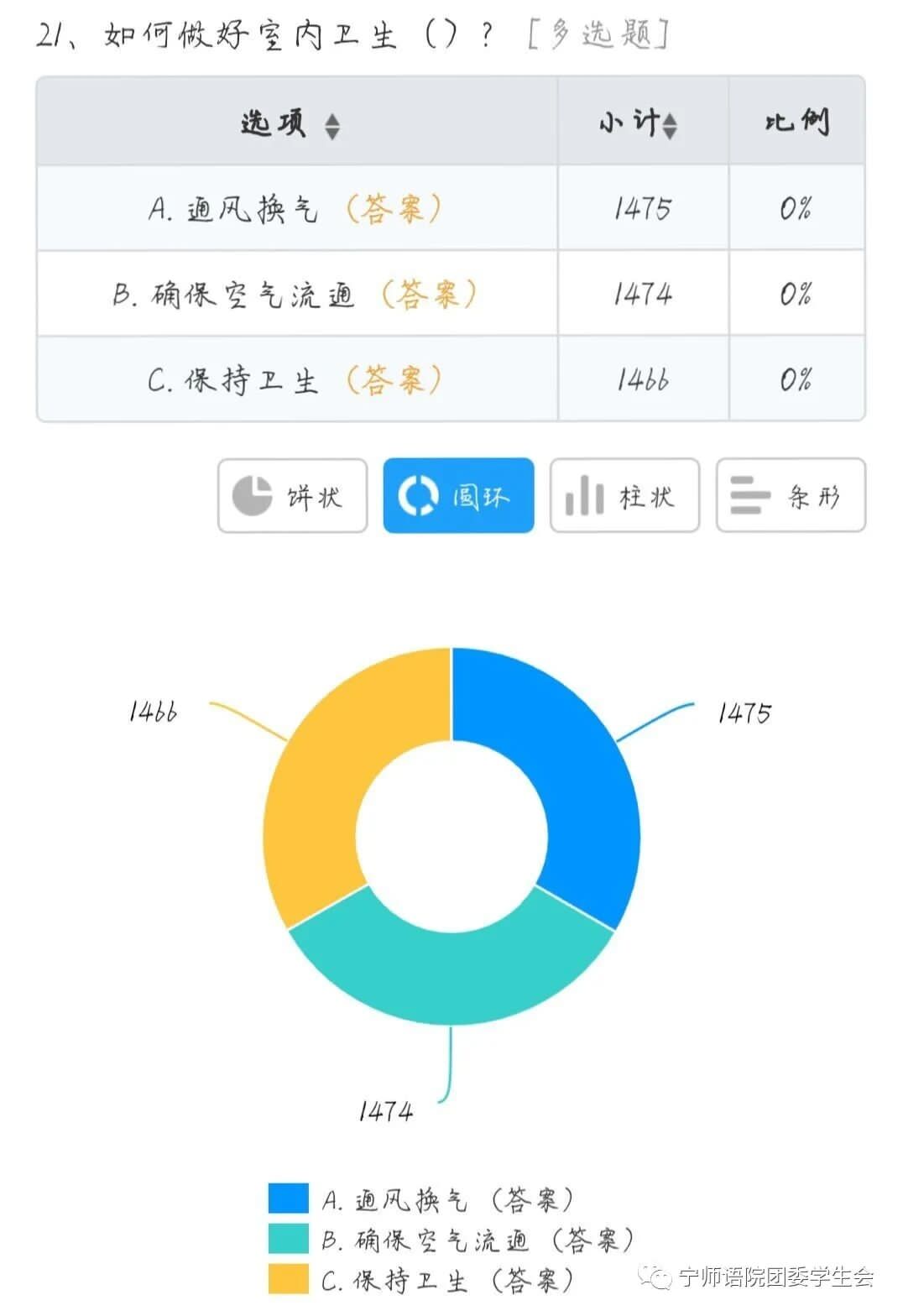Switch to the 饼状 pie chart
Image resolution: width=903 pixels, height=1316 pixels.
tap(292, 496)
